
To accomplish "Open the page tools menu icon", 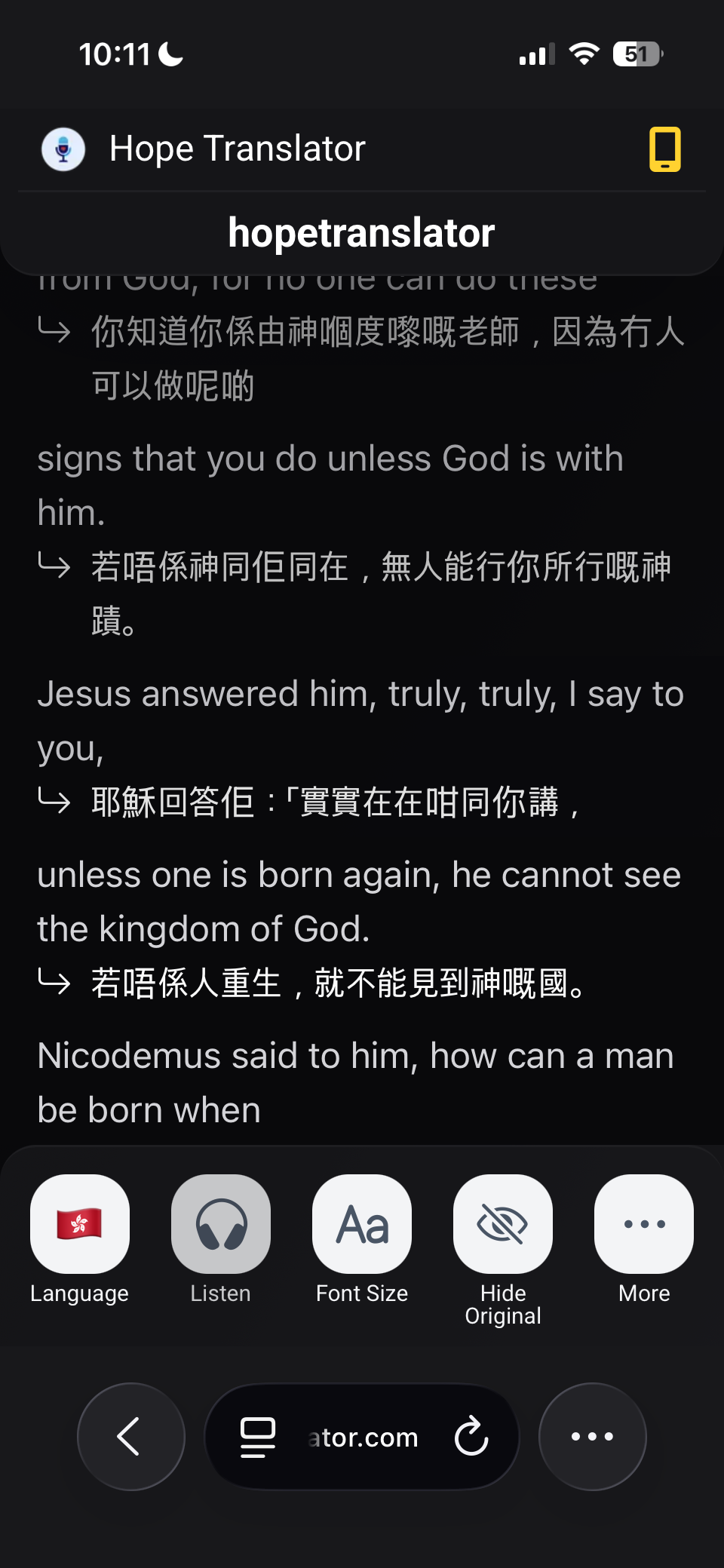I will (258, 1436).
